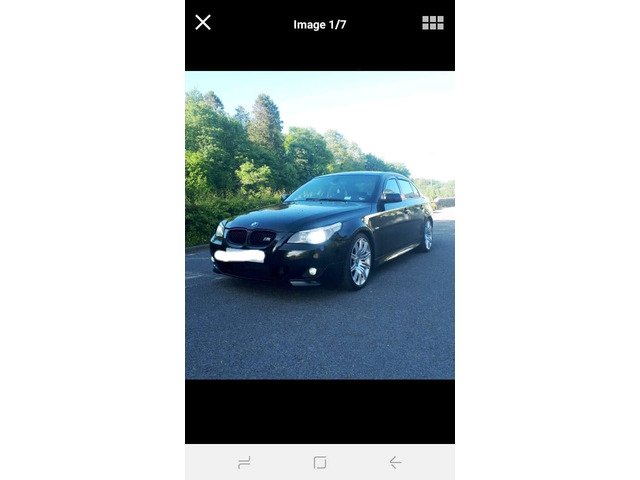Open the recent apps view

pos(244,462)
